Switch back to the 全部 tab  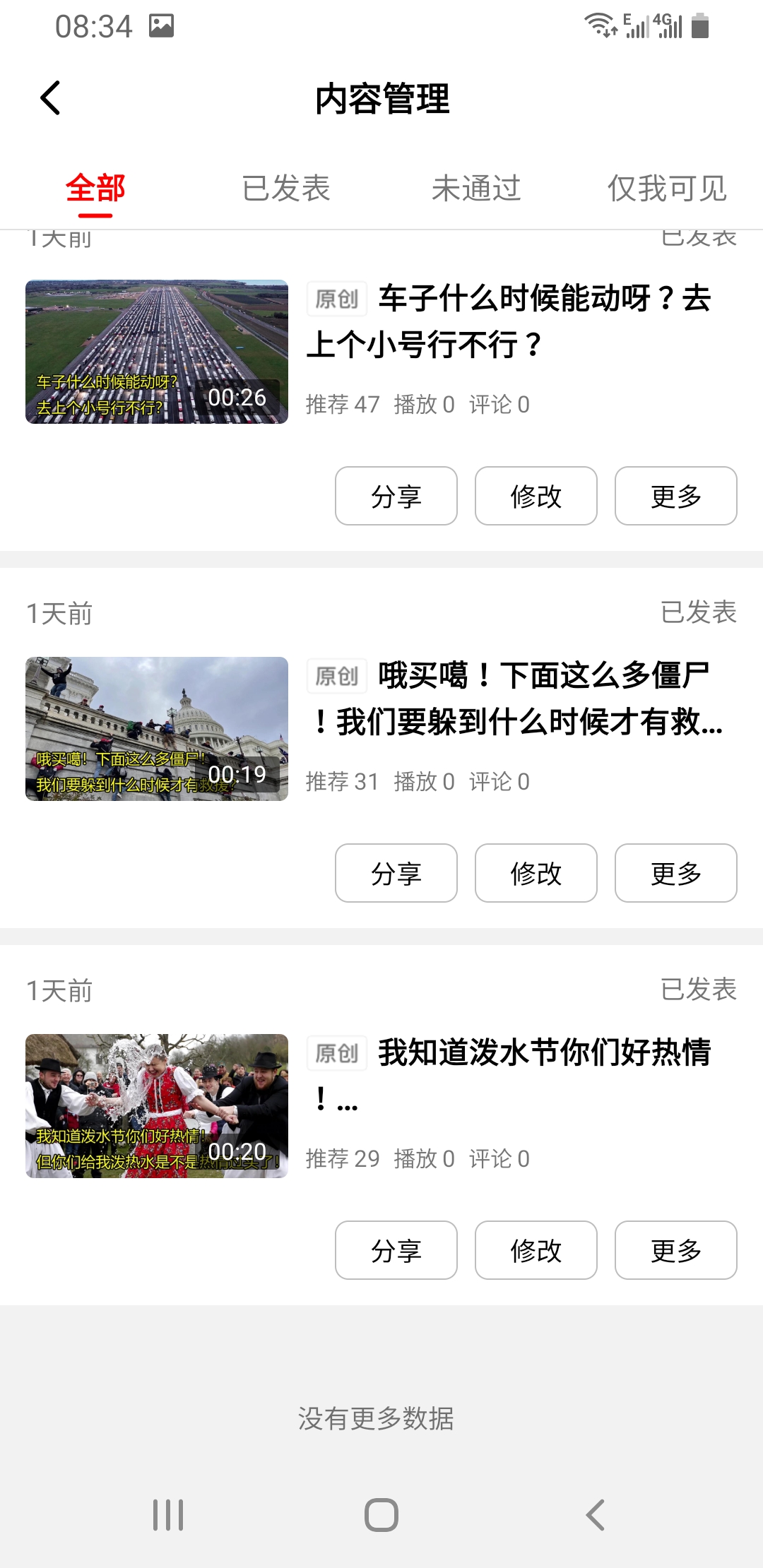[x=95, y=188]
